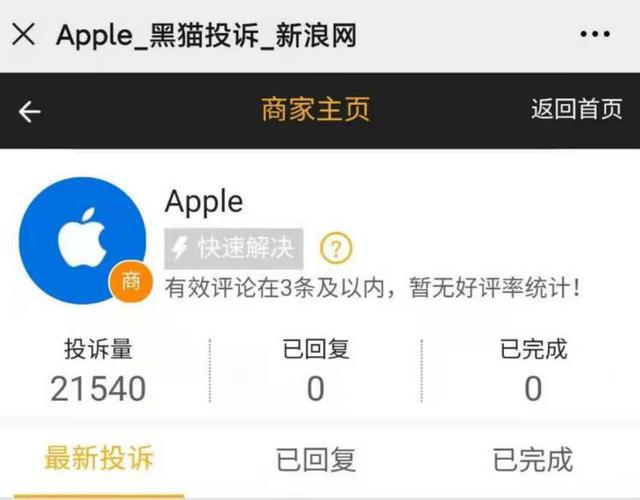Close the in-app browser page

click(x=24, y=36)
